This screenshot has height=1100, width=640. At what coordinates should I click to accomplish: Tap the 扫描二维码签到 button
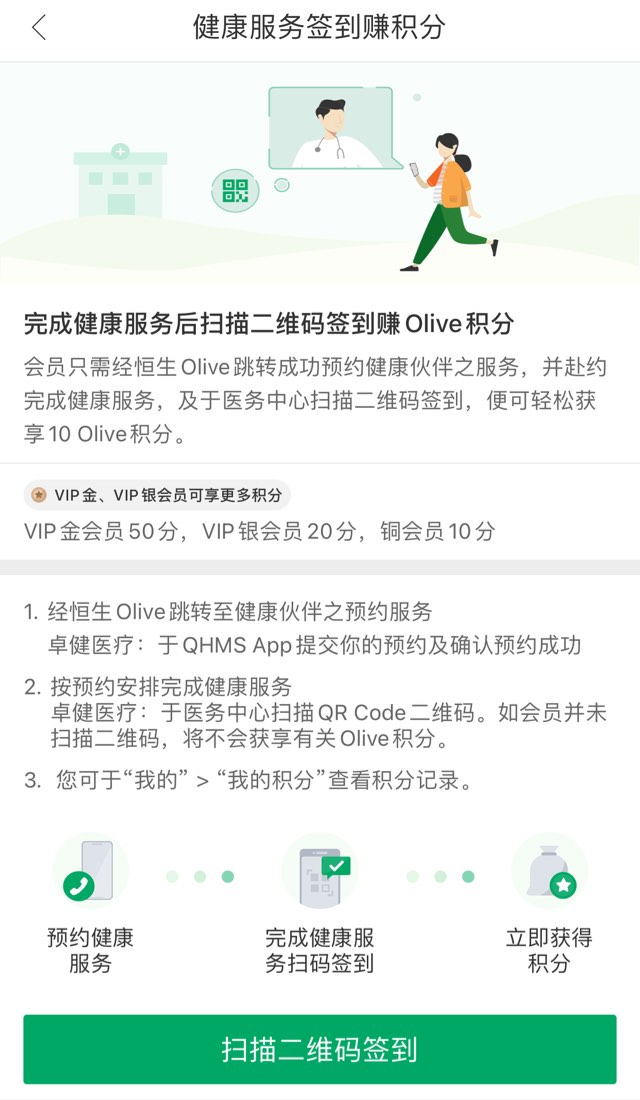click(320, 1050)
